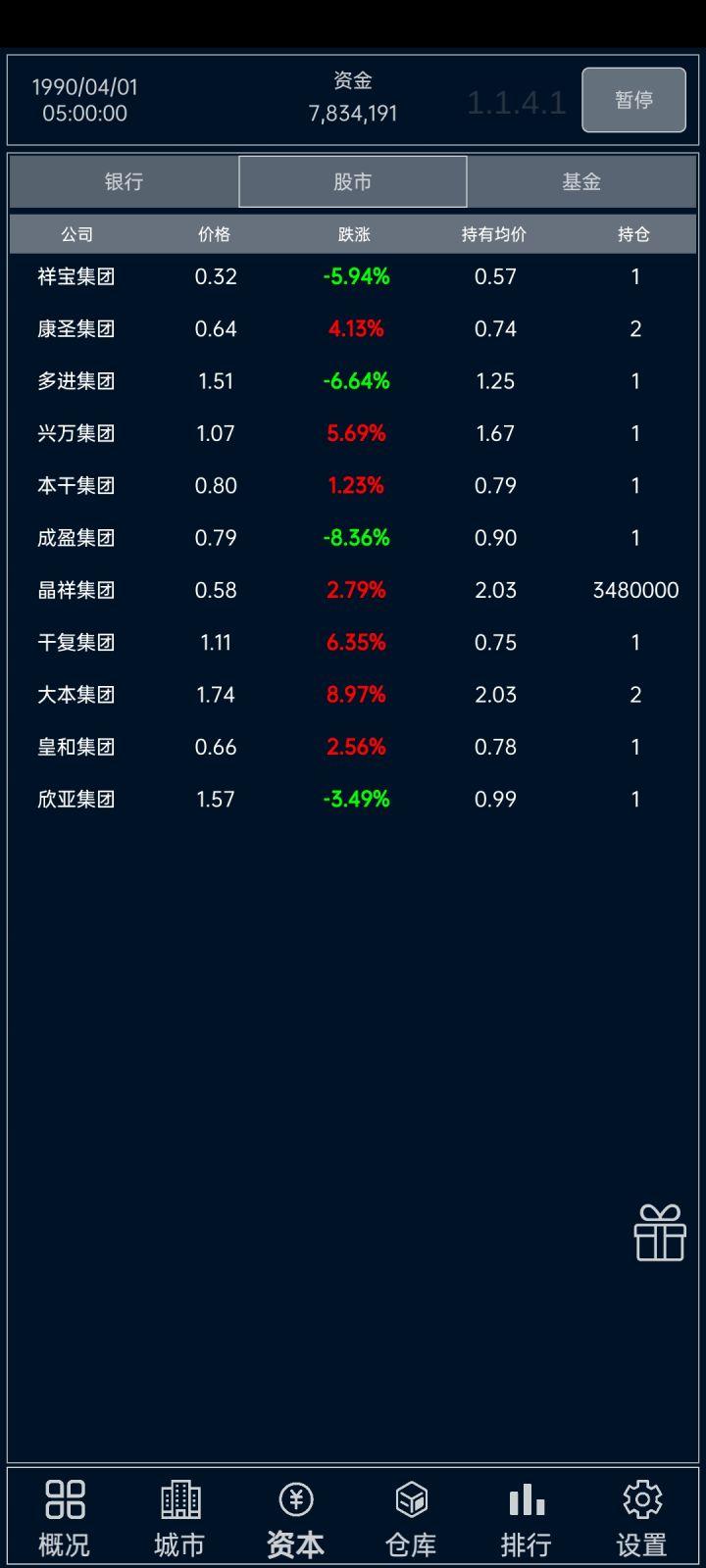View 成盈集团 stock details
This screenshot has height=1568, width=706.
(76, 538)
